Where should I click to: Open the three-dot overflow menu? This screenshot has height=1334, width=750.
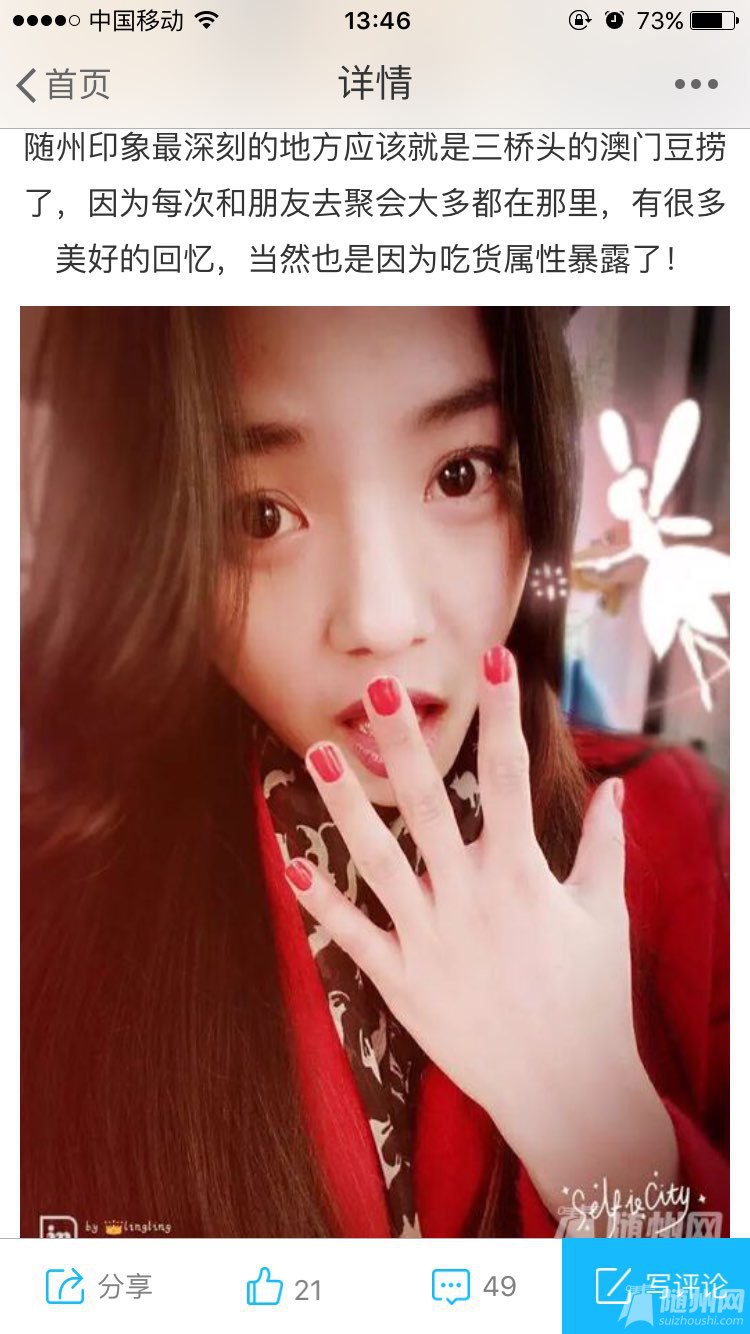pyautogui.click(x=696, y=85)
